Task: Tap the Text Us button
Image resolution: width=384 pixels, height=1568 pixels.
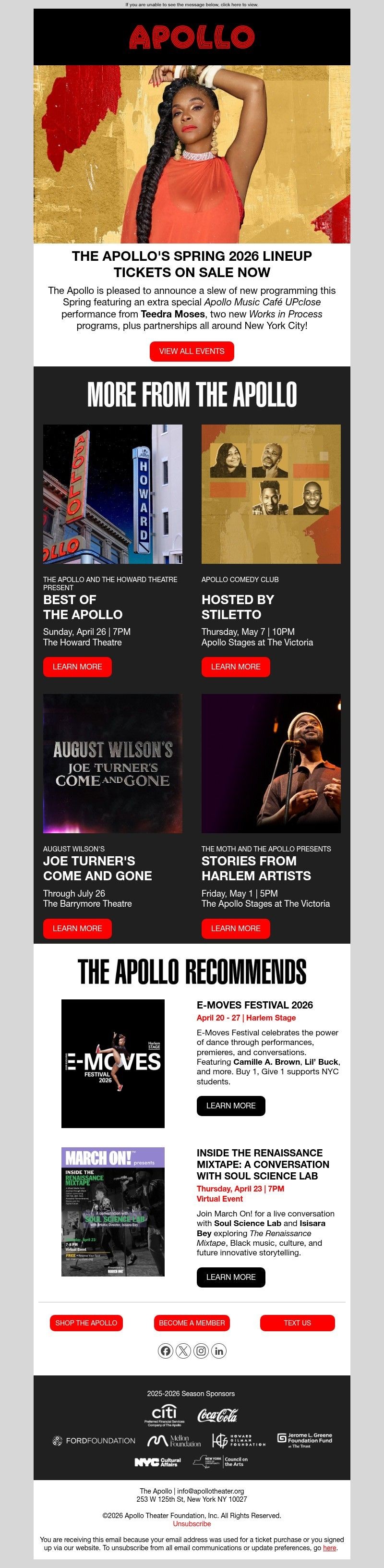Action: pyautogui.click(x=297, y=1323)
